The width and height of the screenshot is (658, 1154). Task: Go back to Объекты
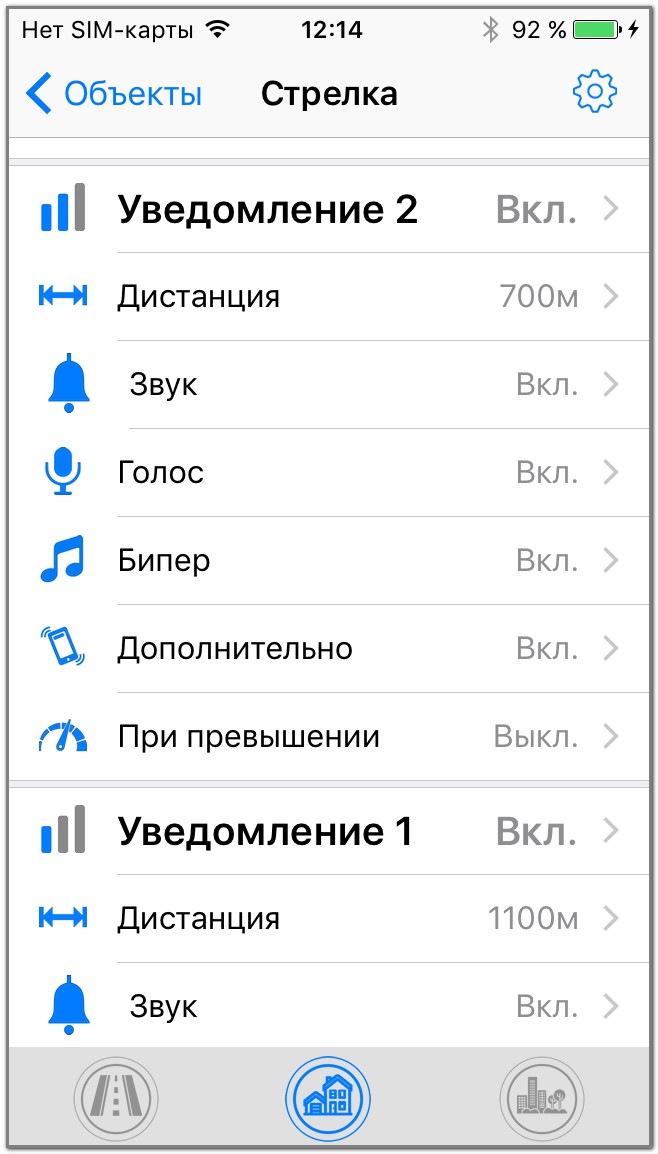pos(113,93)
